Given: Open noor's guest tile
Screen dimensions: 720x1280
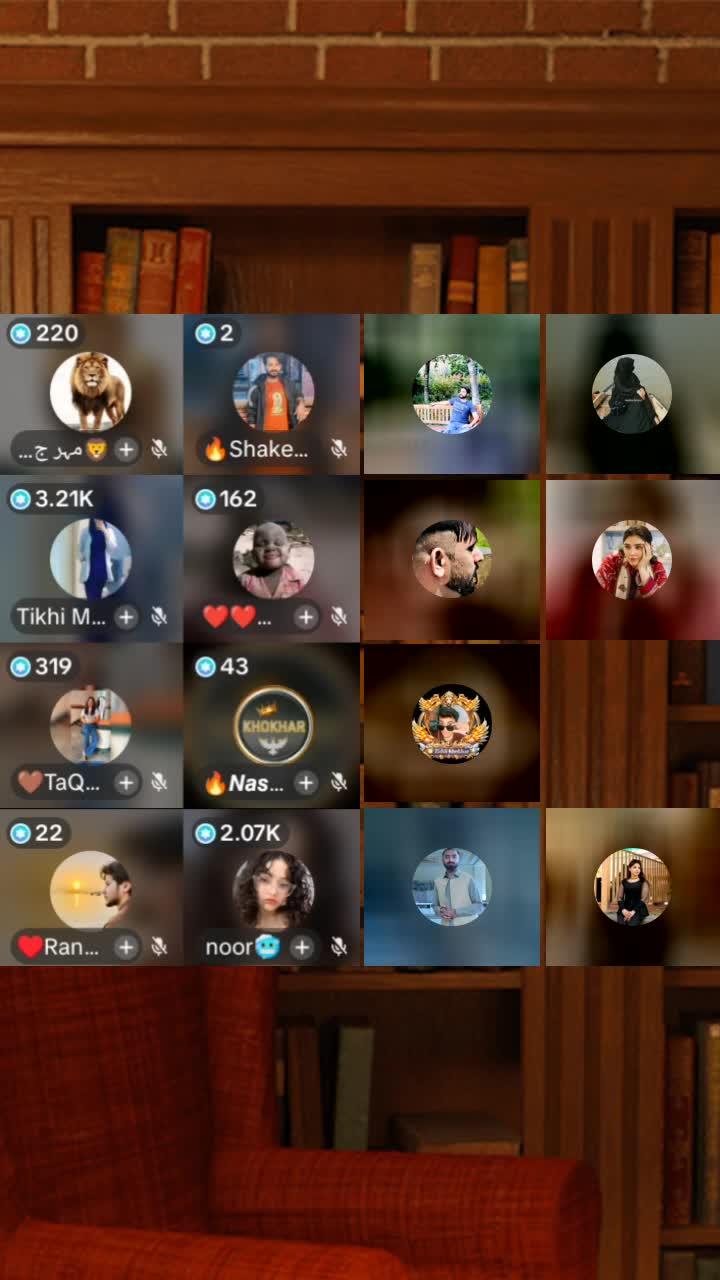Looking at the screenshot, I should tap(273, 889).
